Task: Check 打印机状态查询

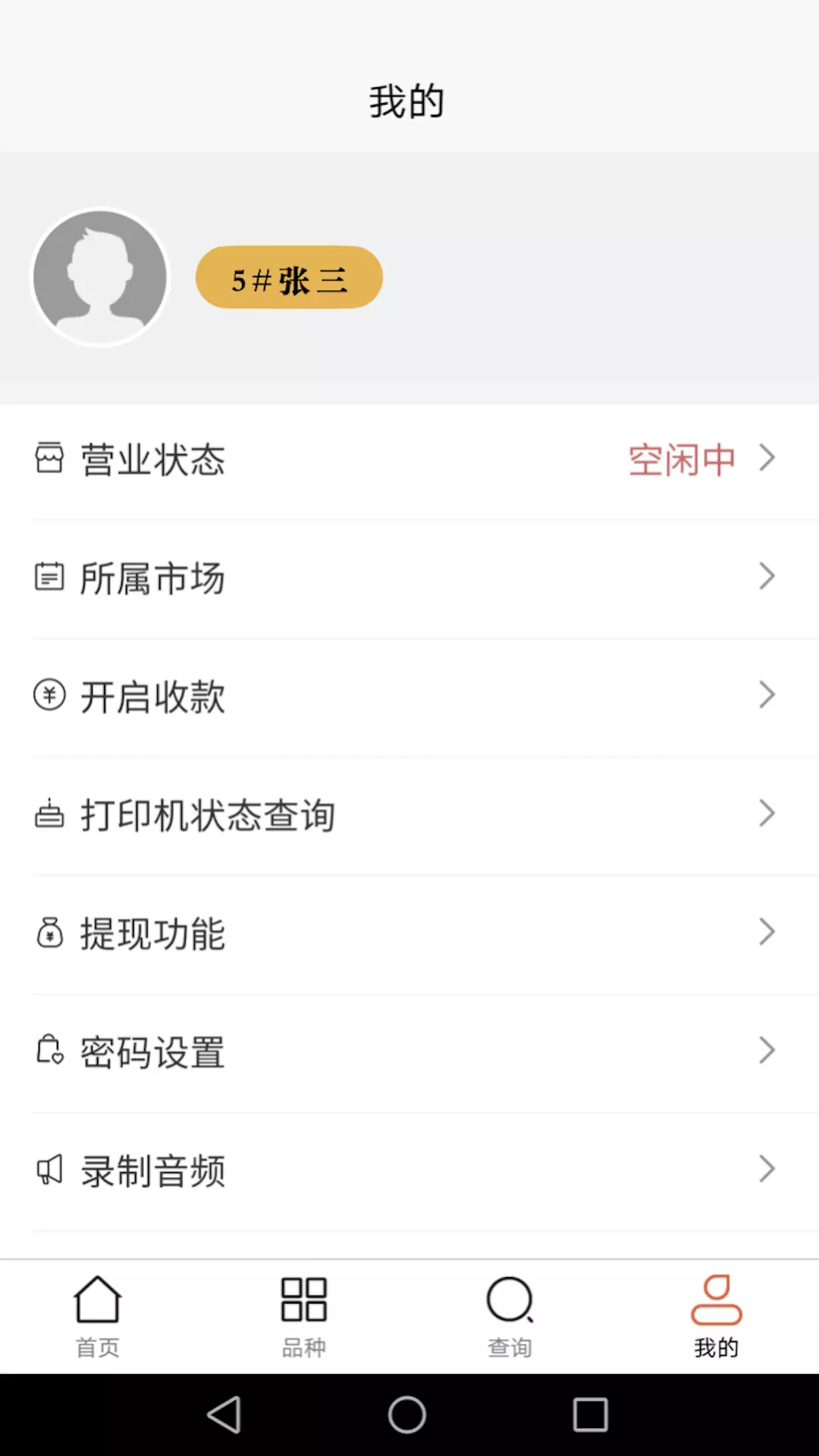Action: coord(409,815)
